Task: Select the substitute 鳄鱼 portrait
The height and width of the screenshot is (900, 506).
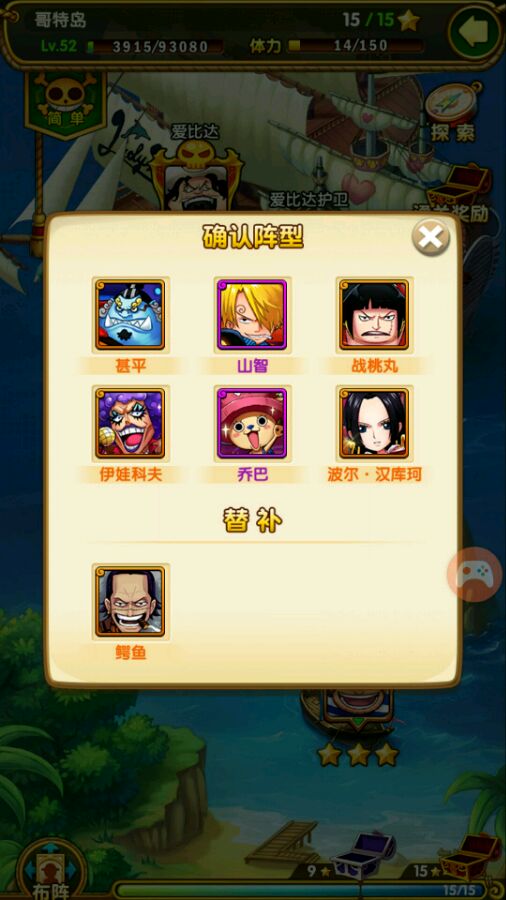Action: click(131, 601)
